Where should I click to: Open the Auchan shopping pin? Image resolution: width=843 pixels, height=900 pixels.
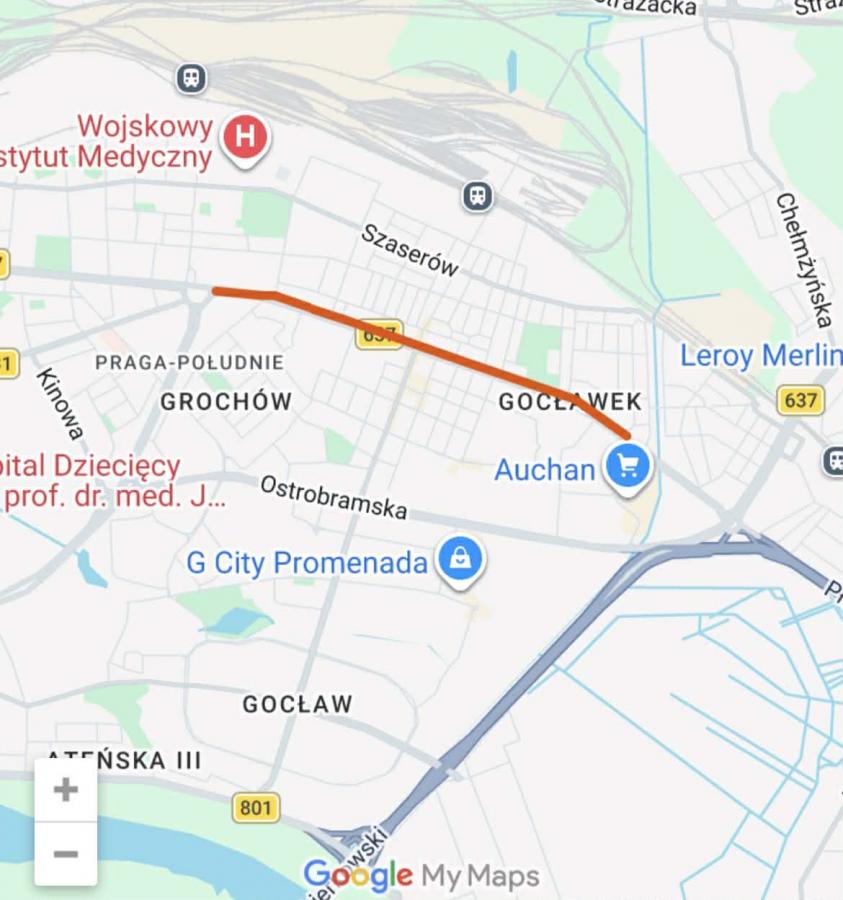coord(628,467)
